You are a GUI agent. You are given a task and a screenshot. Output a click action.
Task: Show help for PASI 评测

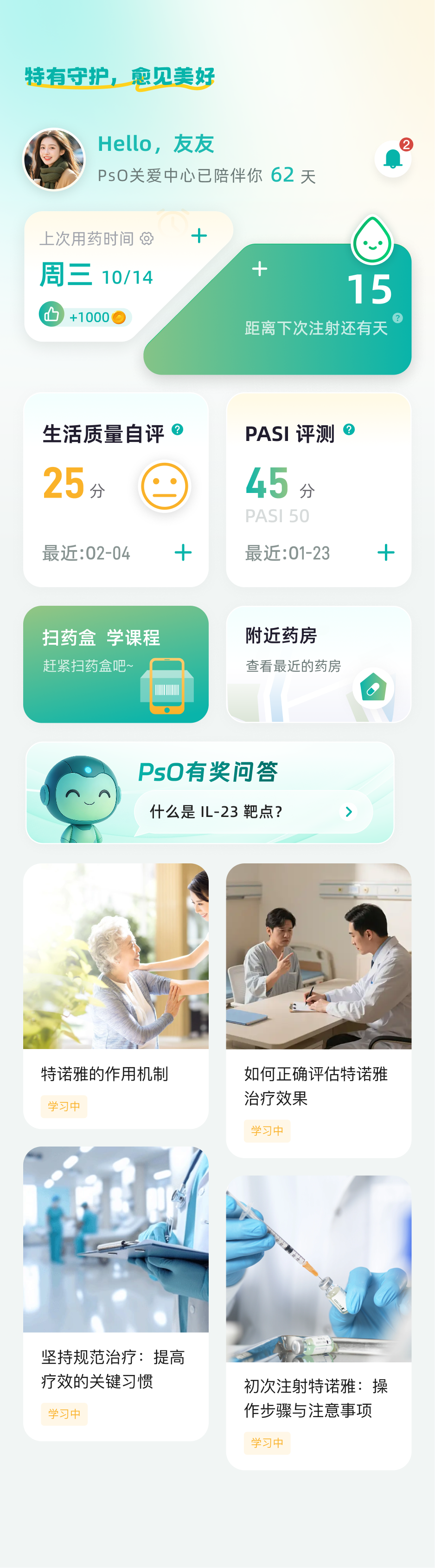pos(349,430)
